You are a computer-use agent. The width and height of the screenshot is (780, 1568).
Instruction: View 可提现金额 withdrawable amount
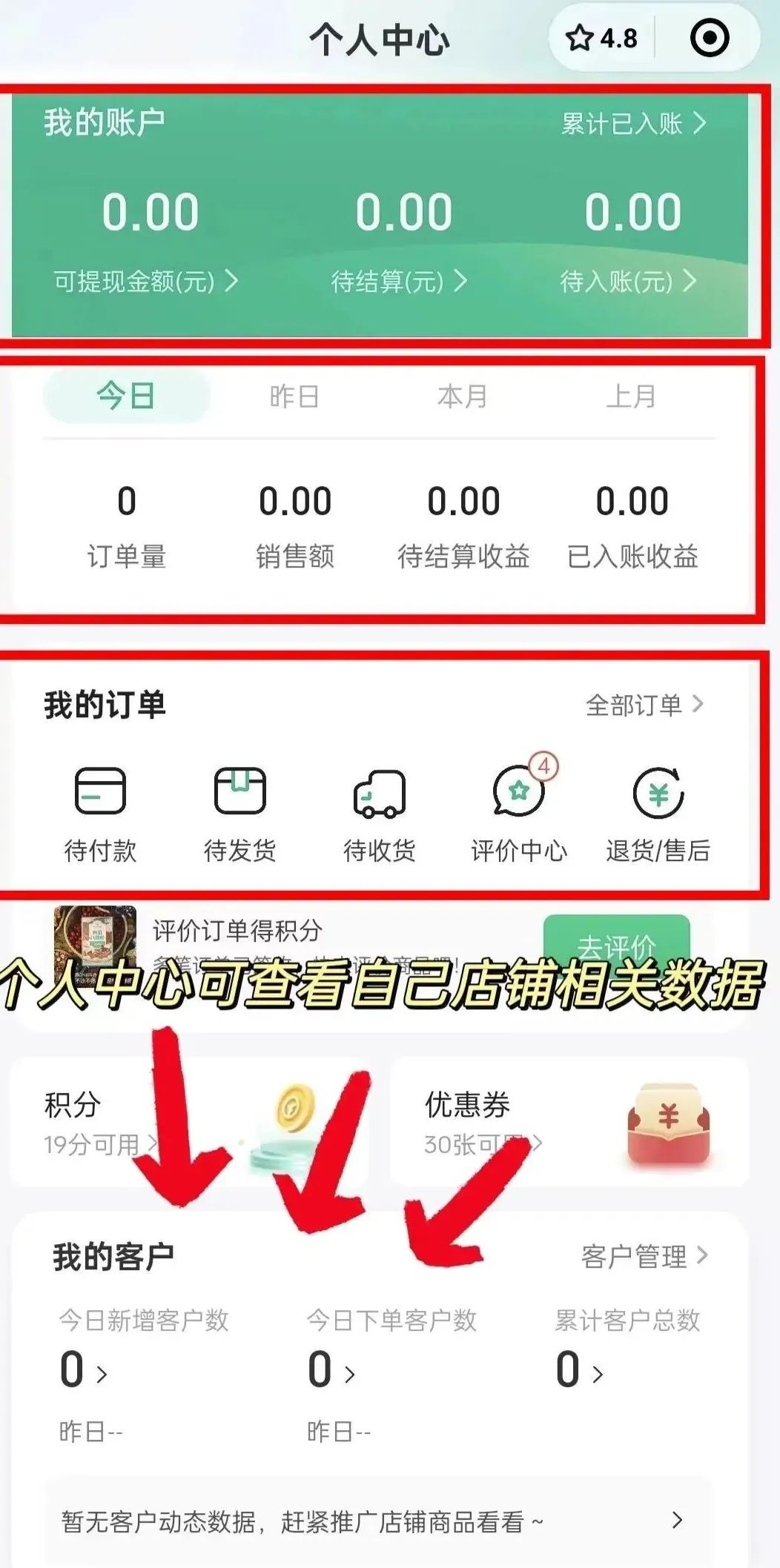(145, 281)
